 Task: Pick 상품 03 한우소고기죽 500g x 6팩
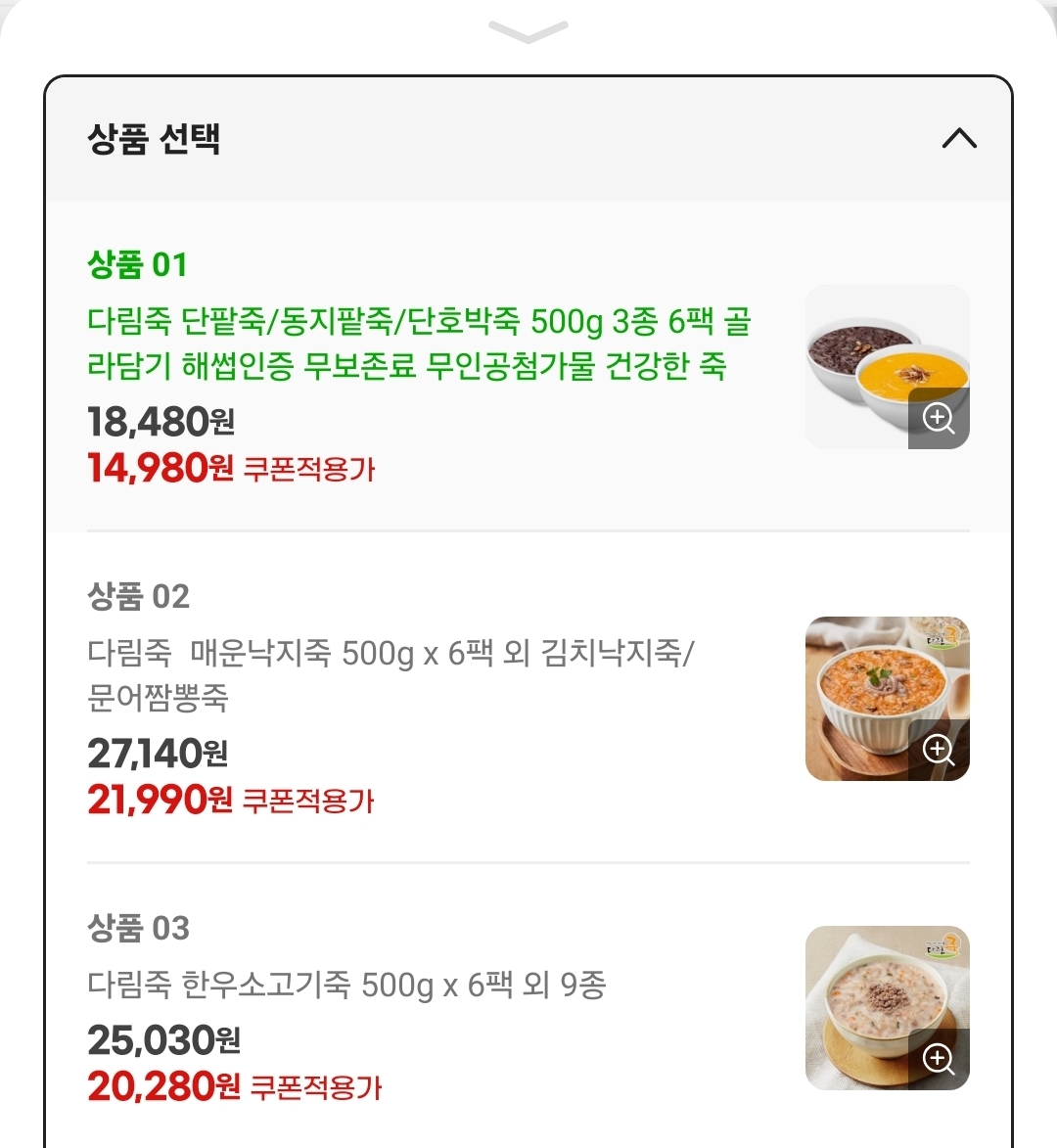coord(347,984)
